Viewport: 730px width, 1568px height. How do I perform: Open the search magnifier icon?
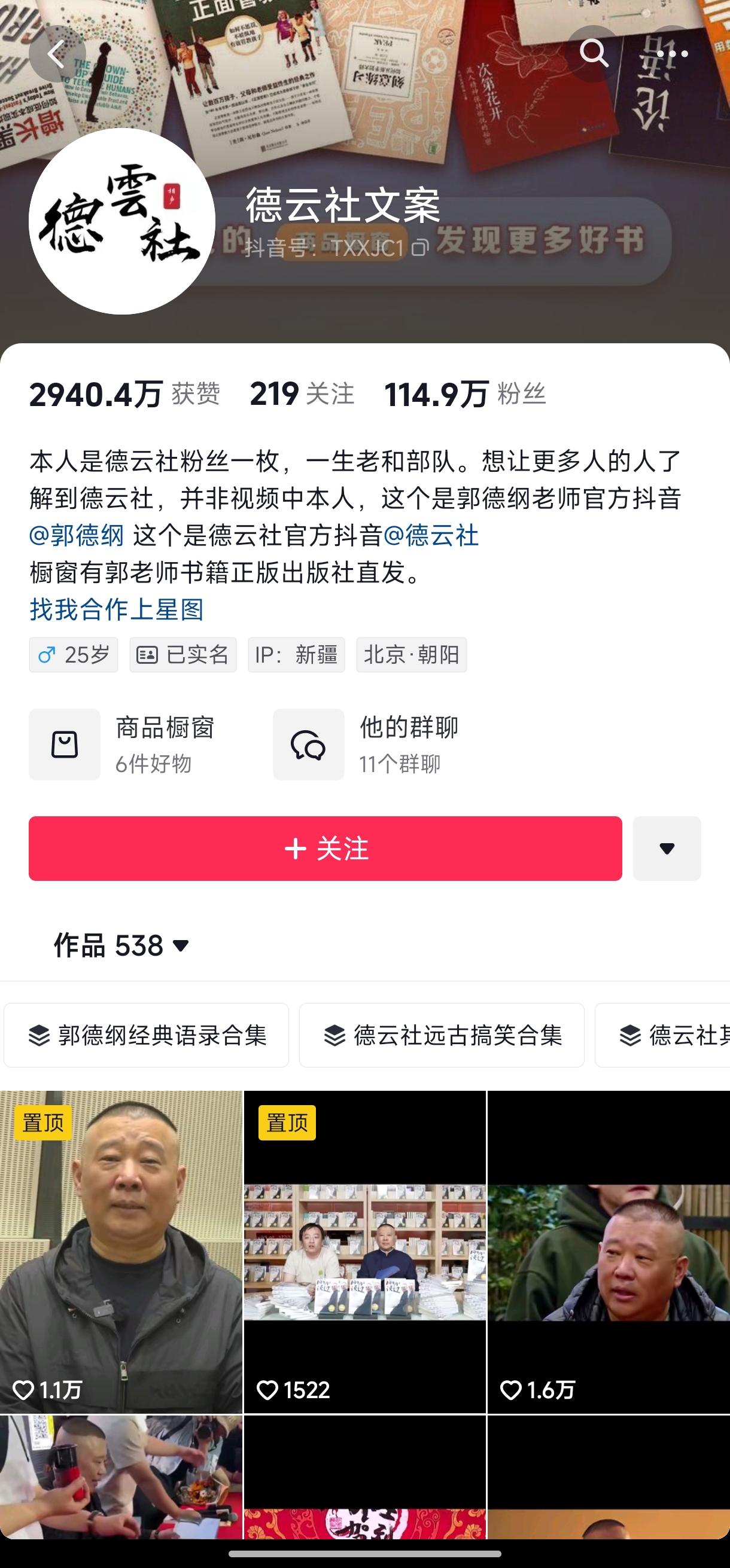click(x=594, y=54)
